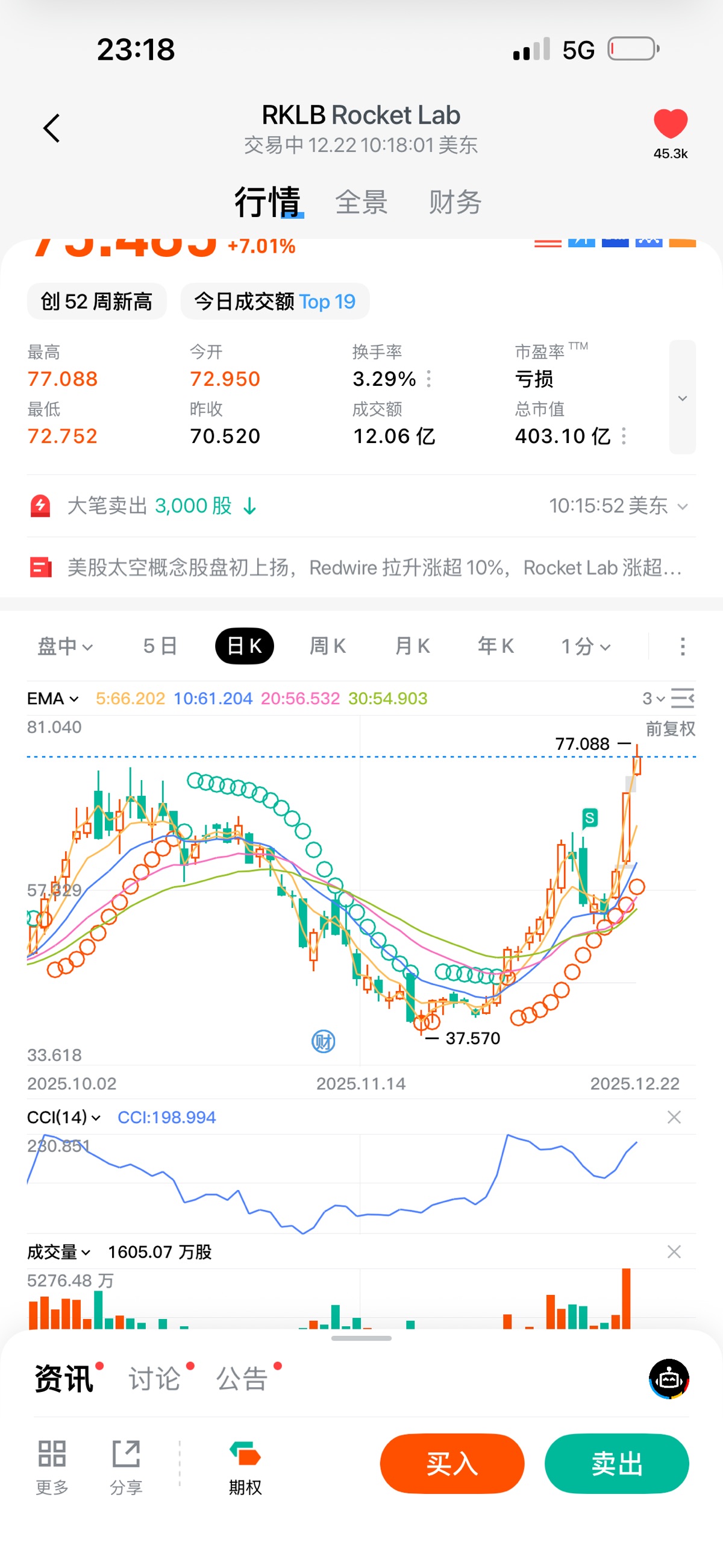This screenshot has width=723, height=1568.
Task: Change the EMA indicator dropdown
Action: click(53, 698)
